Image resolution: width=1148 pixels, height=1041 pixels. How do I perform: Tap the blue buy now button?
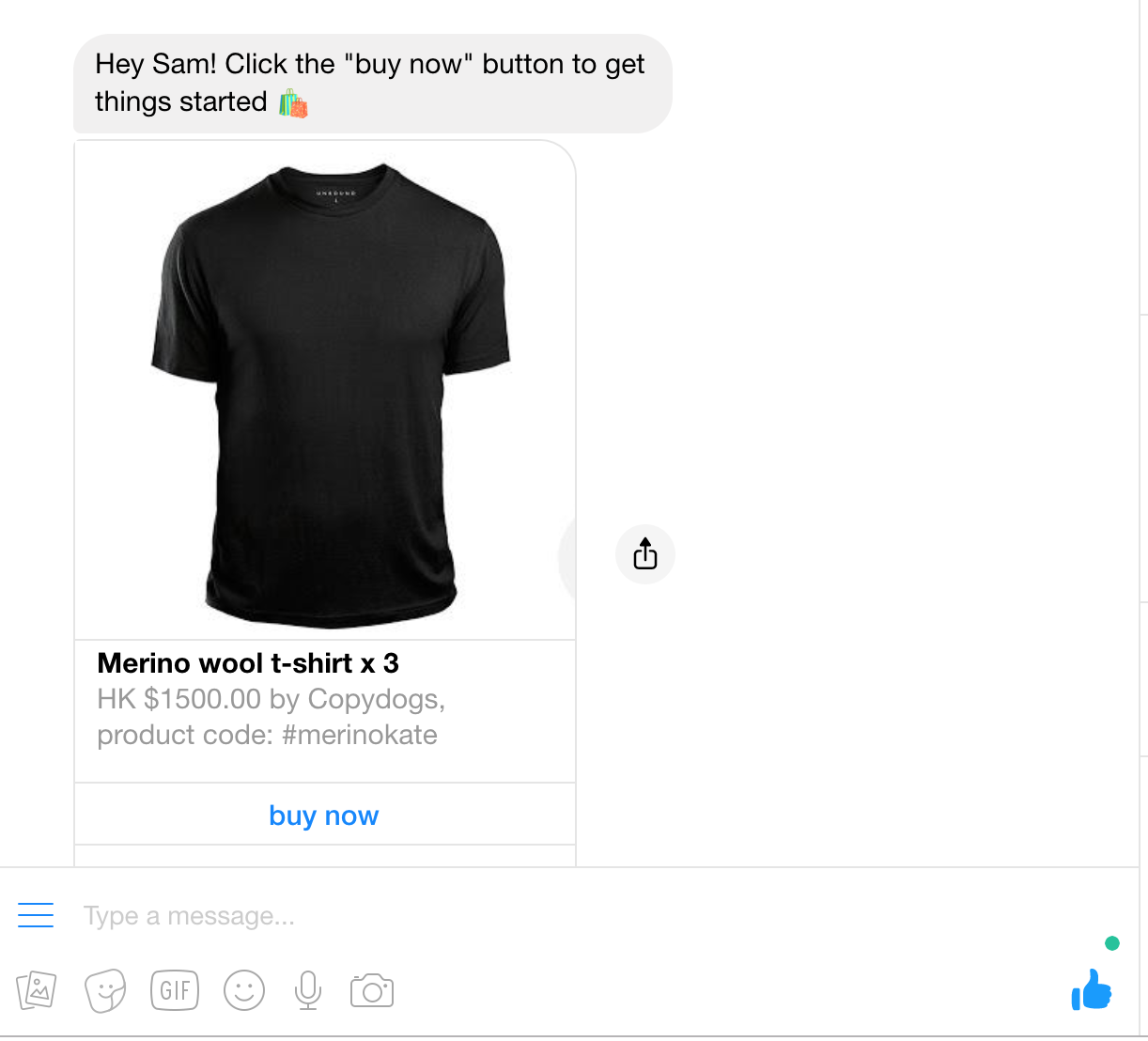click(x=324, y=815)
